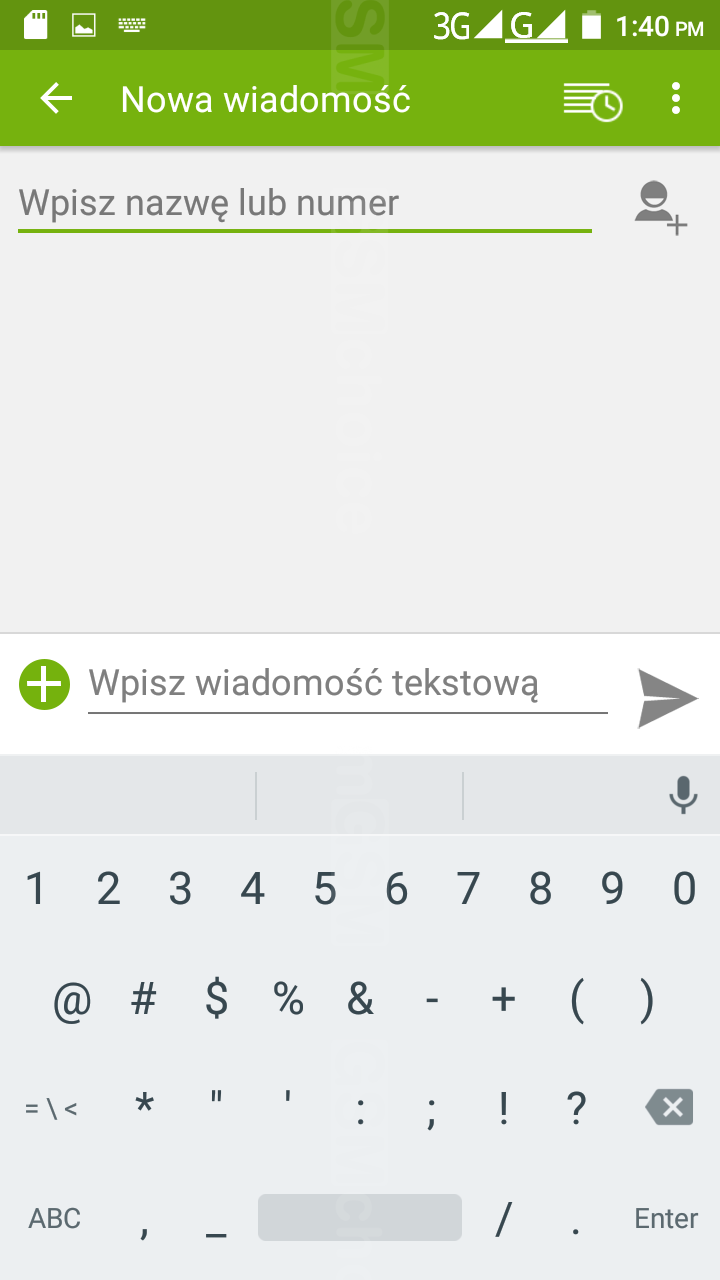Viewport: 720px width, 1280px height.
Task: Go back from Nowa wiadomość
Action: (57, 99)
